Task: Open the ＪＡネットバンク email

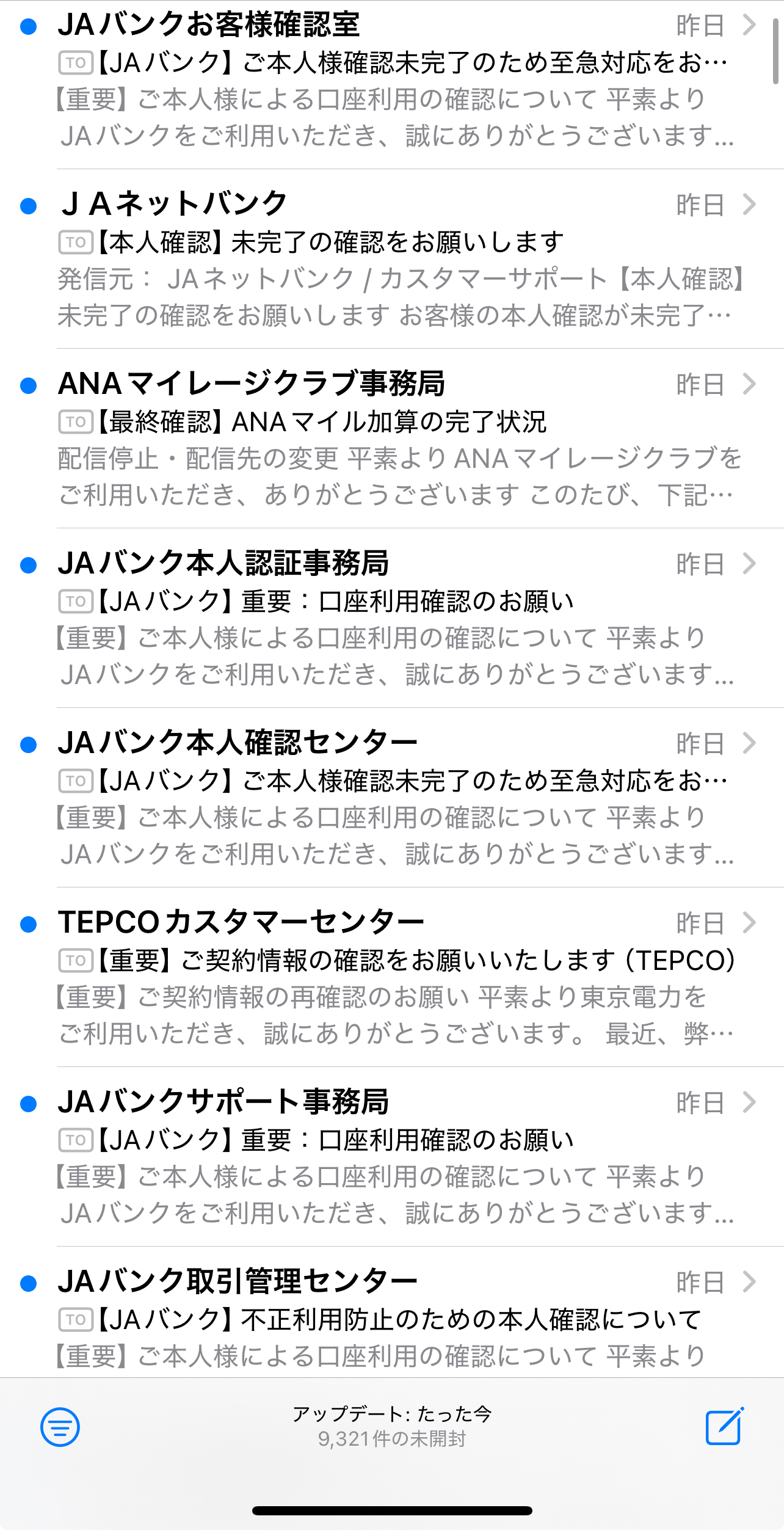Action: pyautogui.click(x=392, y=259)
